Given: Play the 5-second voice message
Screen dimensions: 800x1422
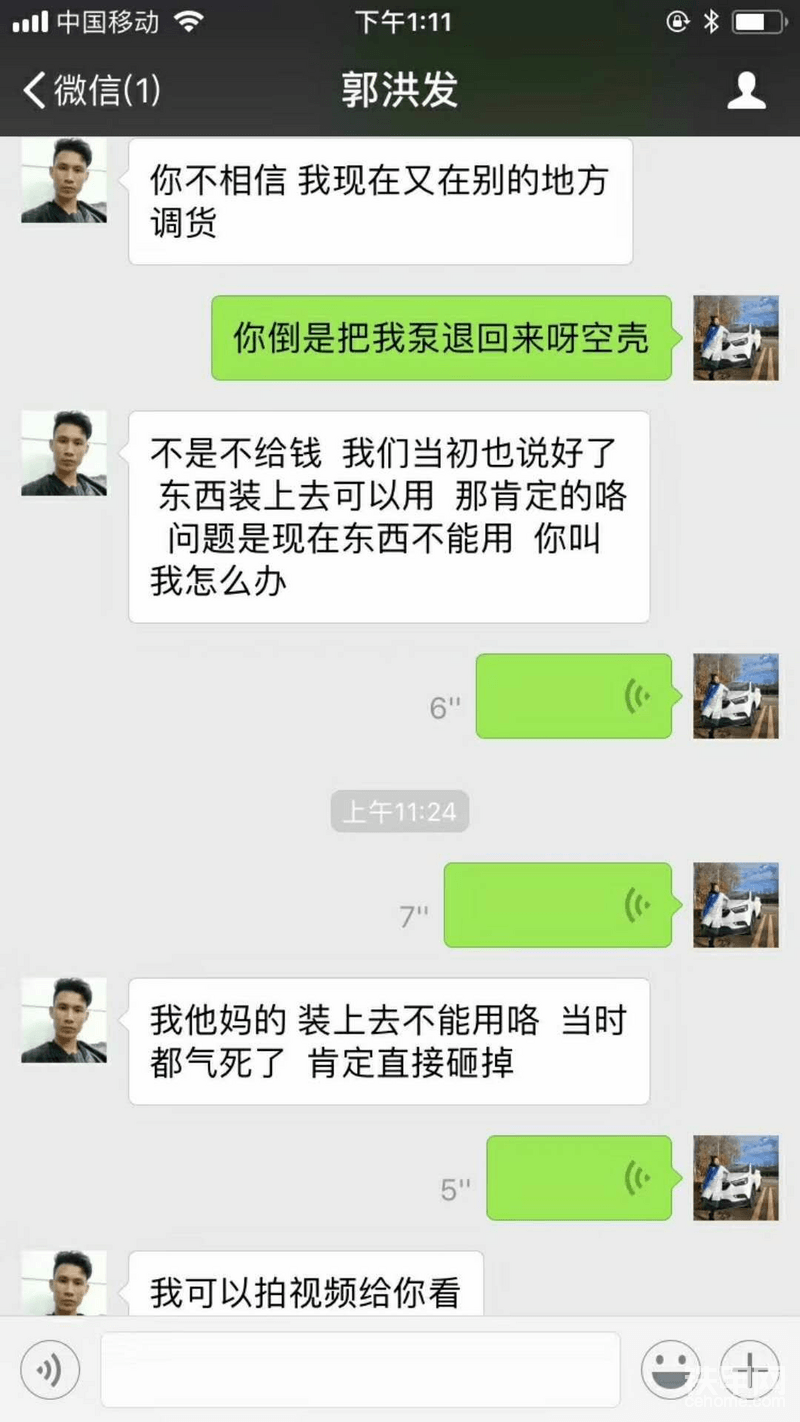Looking at the screenshot, I should tap(578, 1177).
